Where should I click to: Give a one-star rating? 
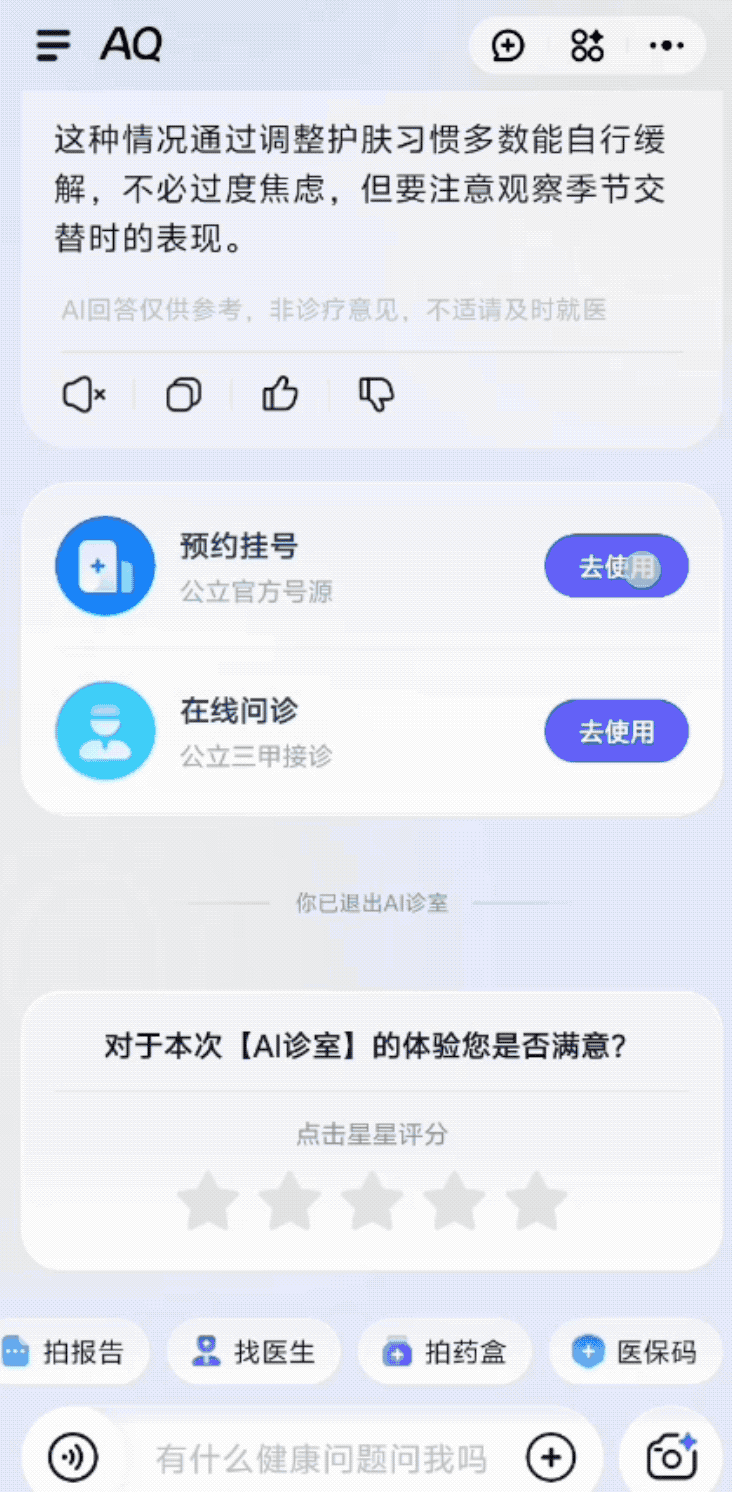point(208,1200)
